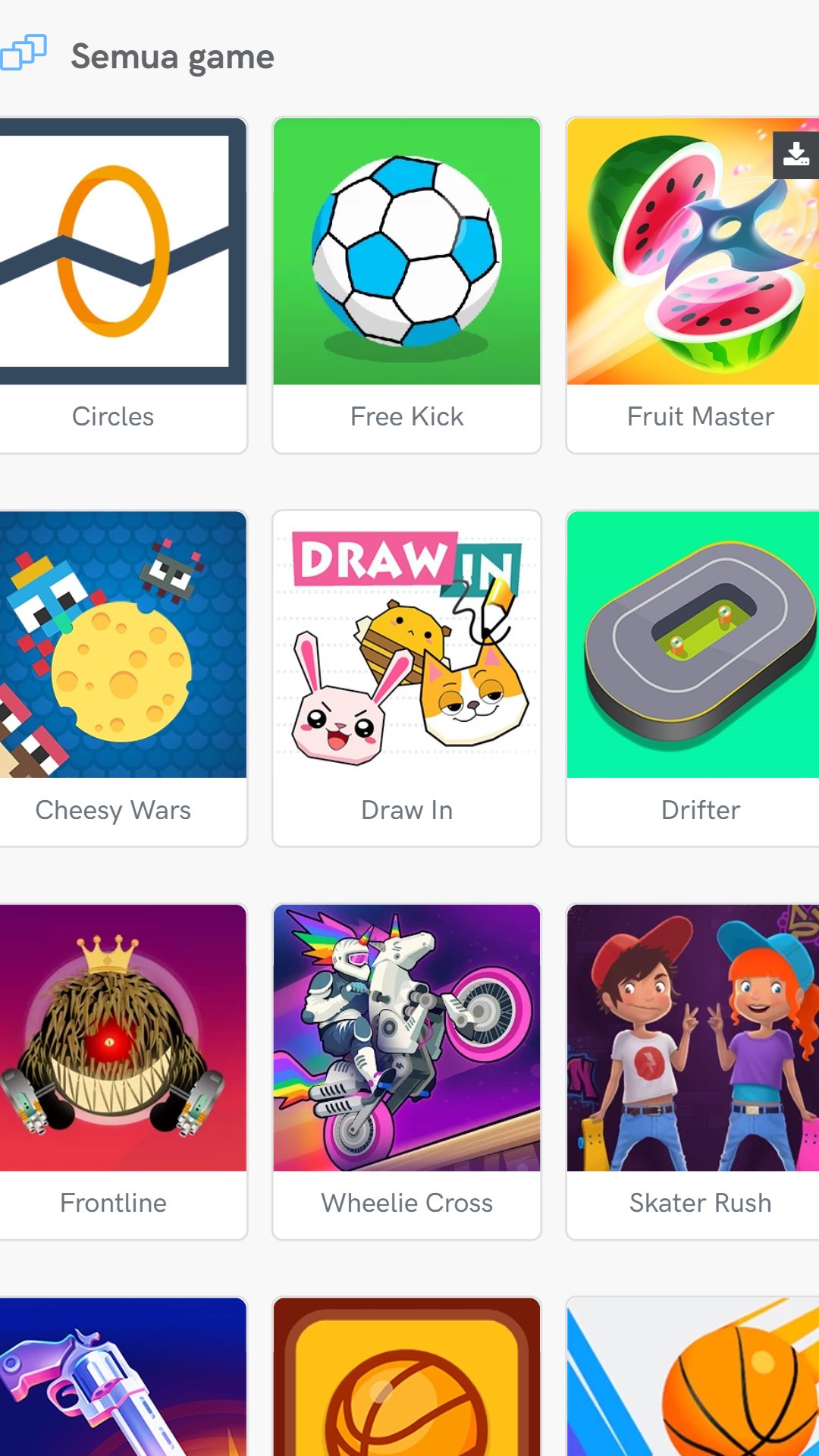The image size is (819, 1456).
Task: Open the Fruit Master game card
Action: 692,285
